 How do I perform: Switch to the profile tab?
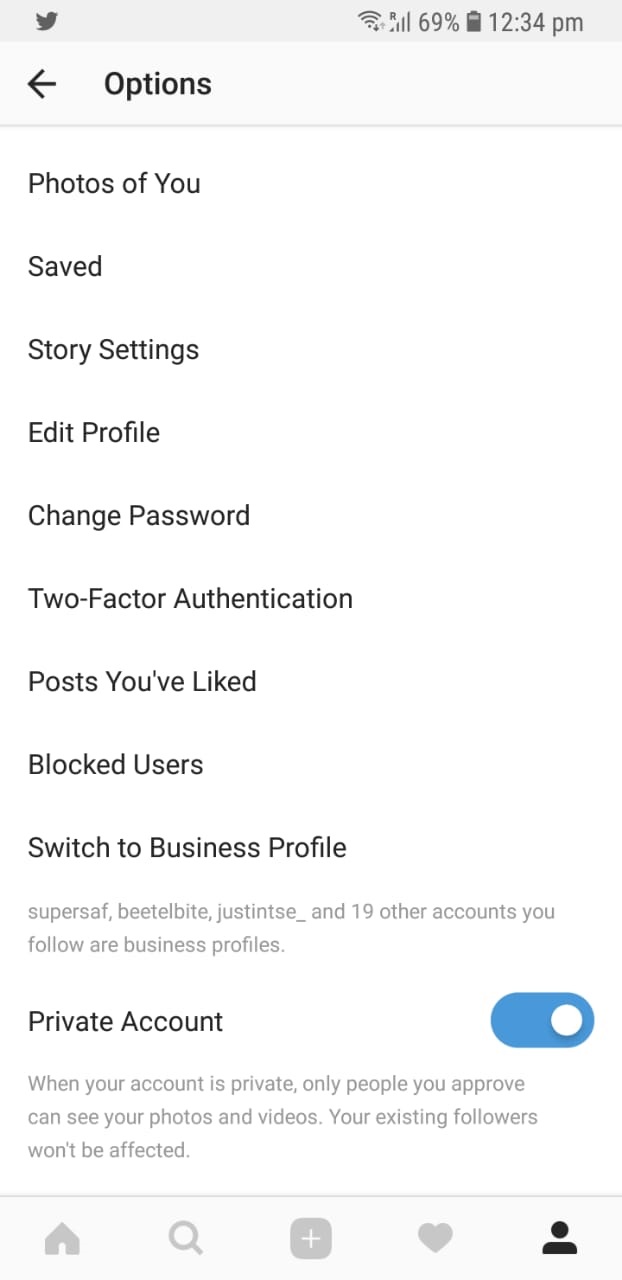560,1240
